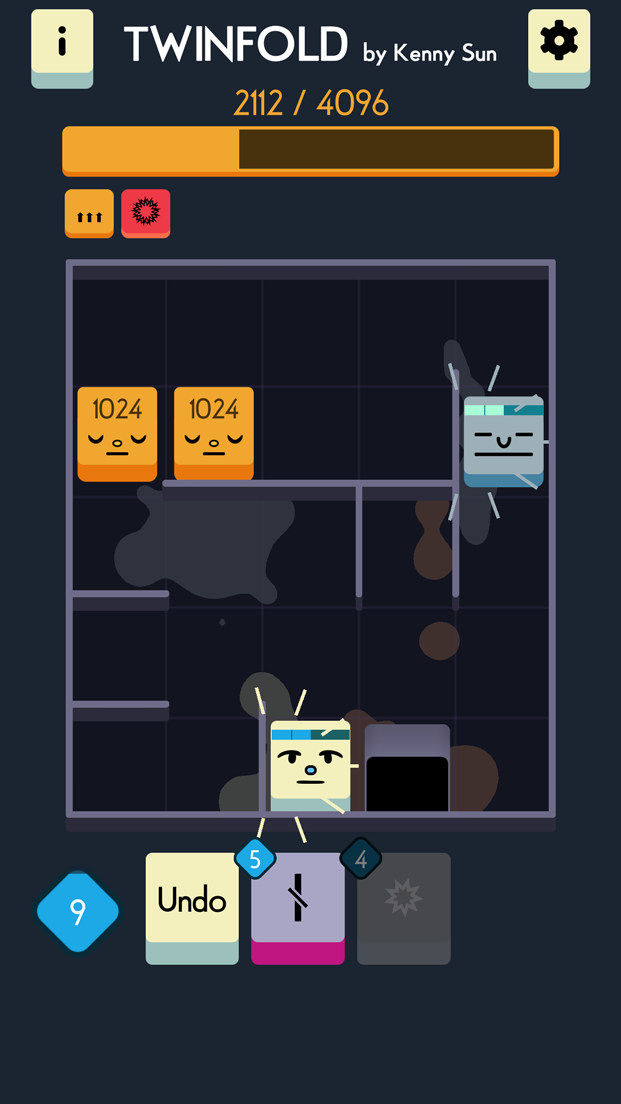Viewport: 621px width, 1104px height.
Task: Tap the orange triple-arrow status icon
Action: (89, 212)
